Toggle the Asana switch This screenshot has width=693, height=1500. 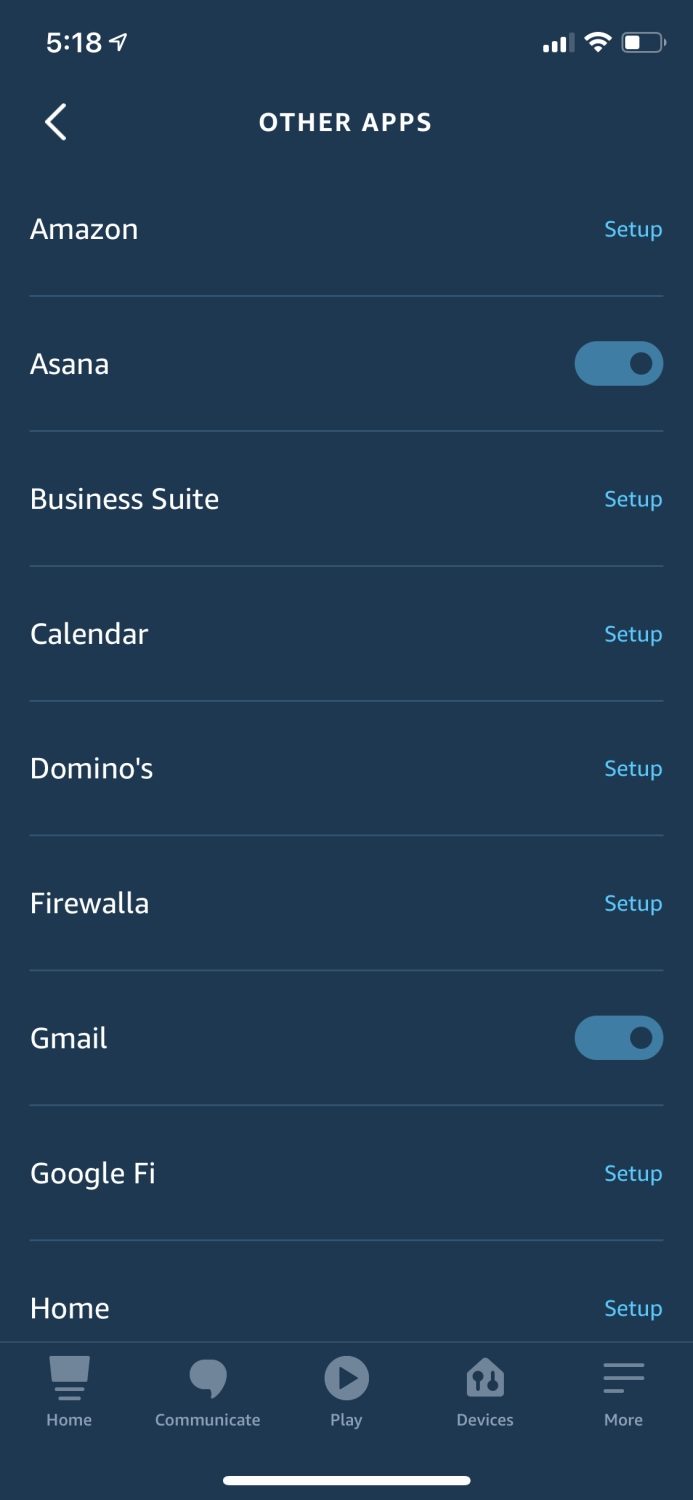pyautogui.click(x=618, y=364)
